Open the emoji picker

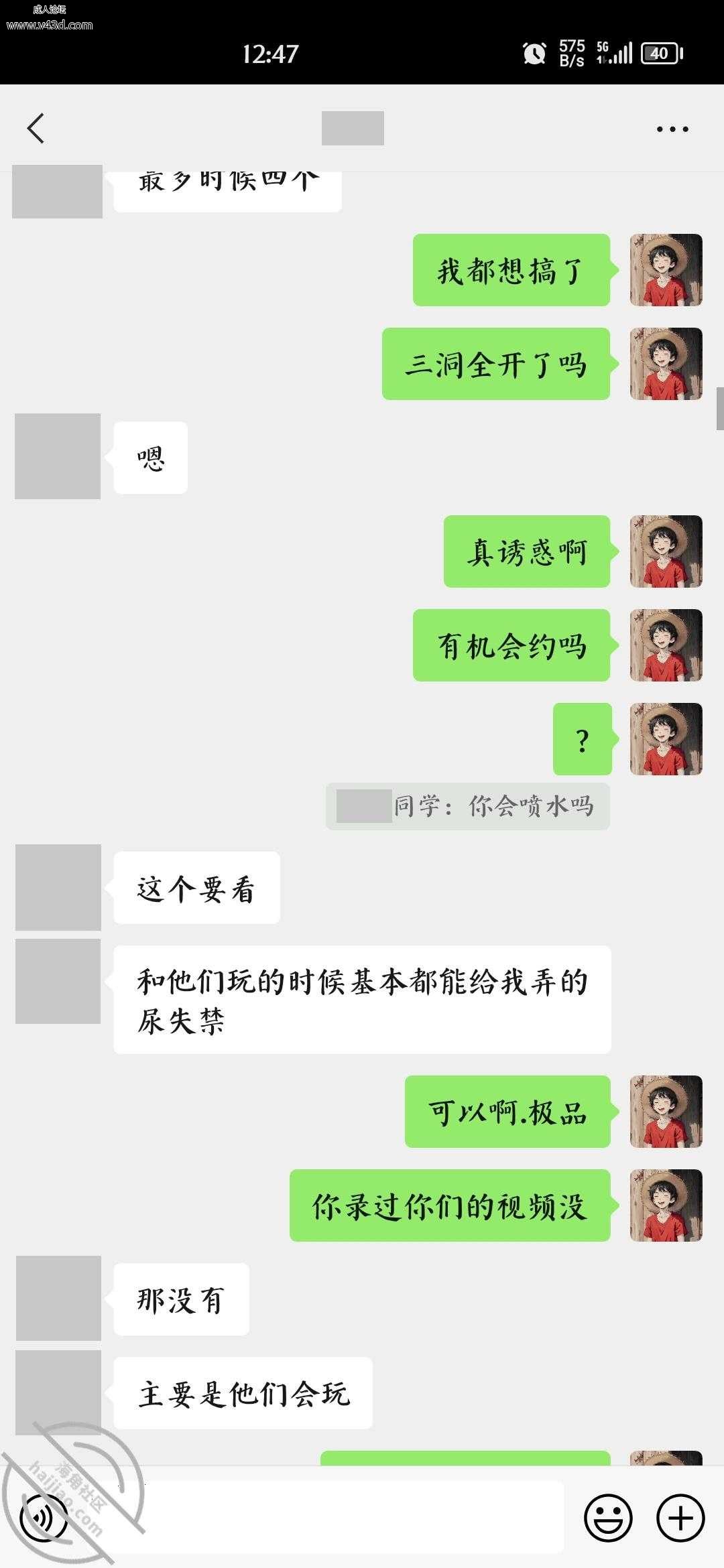tap(608, 1518)
